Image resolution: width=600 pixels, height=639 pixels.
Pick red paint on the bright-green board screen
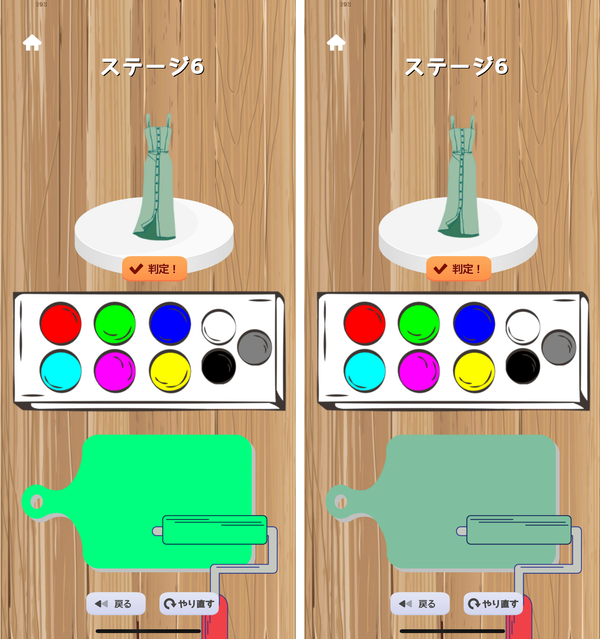tap(61, 324)
